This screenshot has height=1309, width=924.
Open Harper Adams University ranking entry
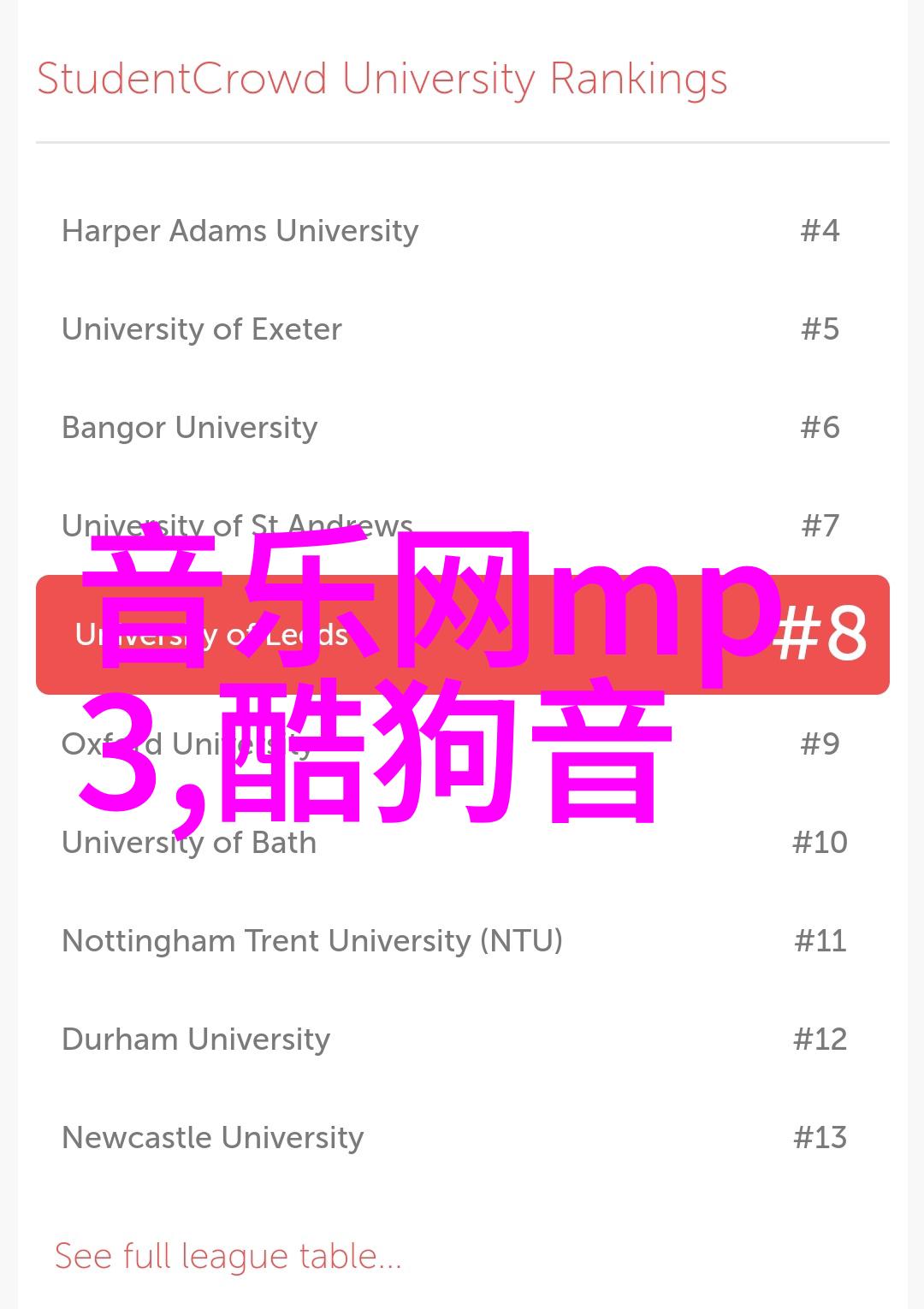click(240, 231)
